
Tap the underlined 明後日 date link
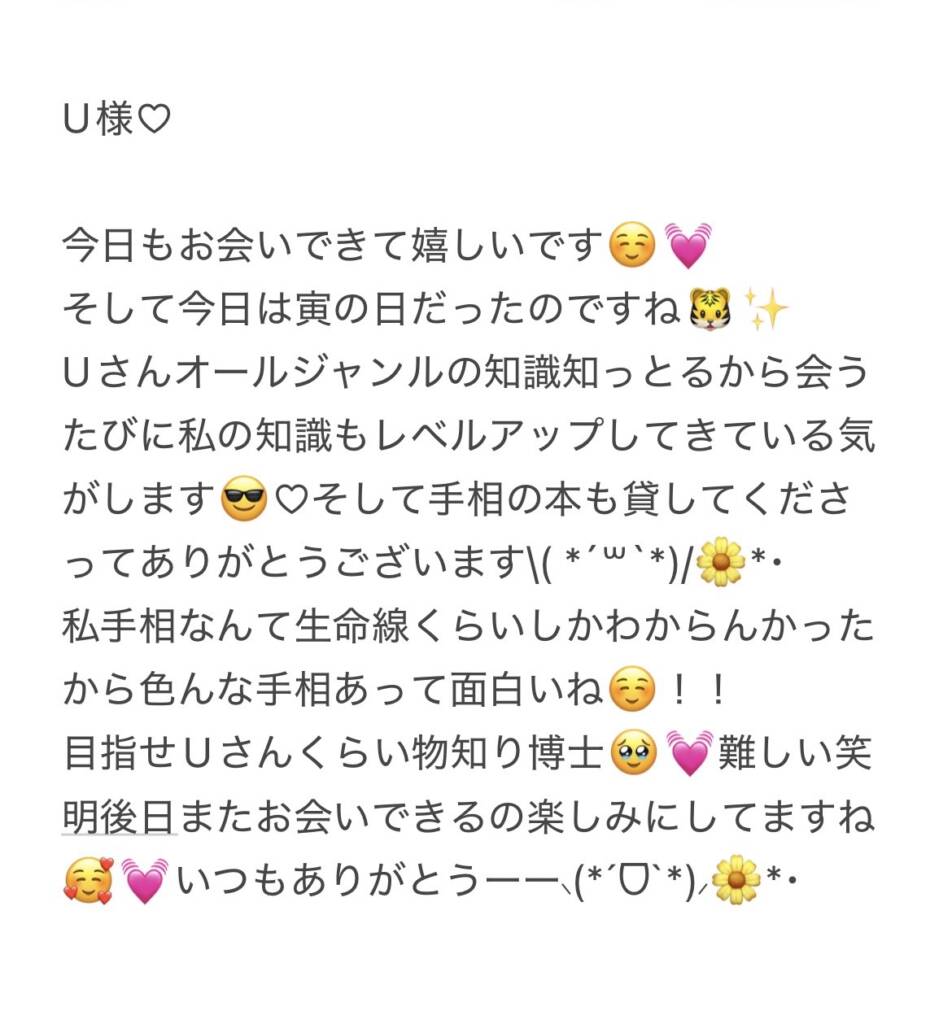coord(120,817)
